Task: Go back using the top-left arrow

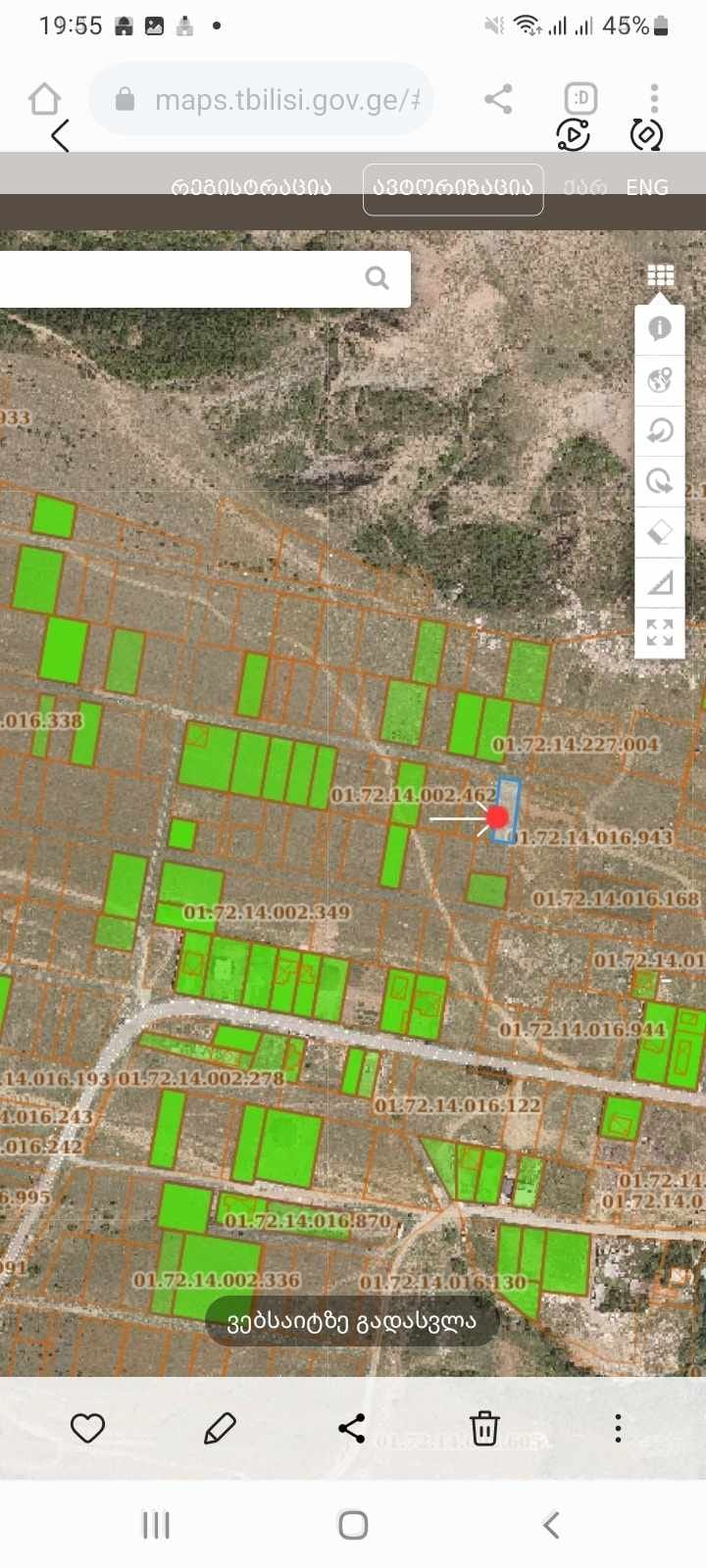Action: click(60, 136)
